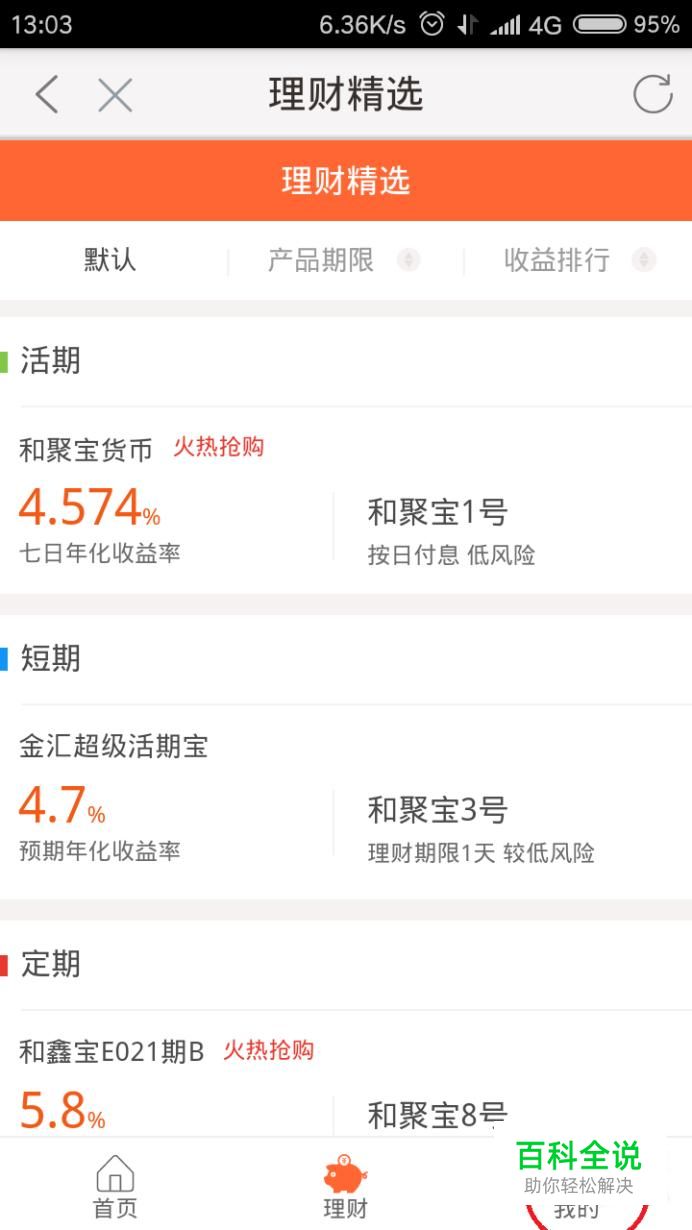Refresh the 理财精选 page
This screenshot has height=1230, width=692.
[x=652, y=95]
